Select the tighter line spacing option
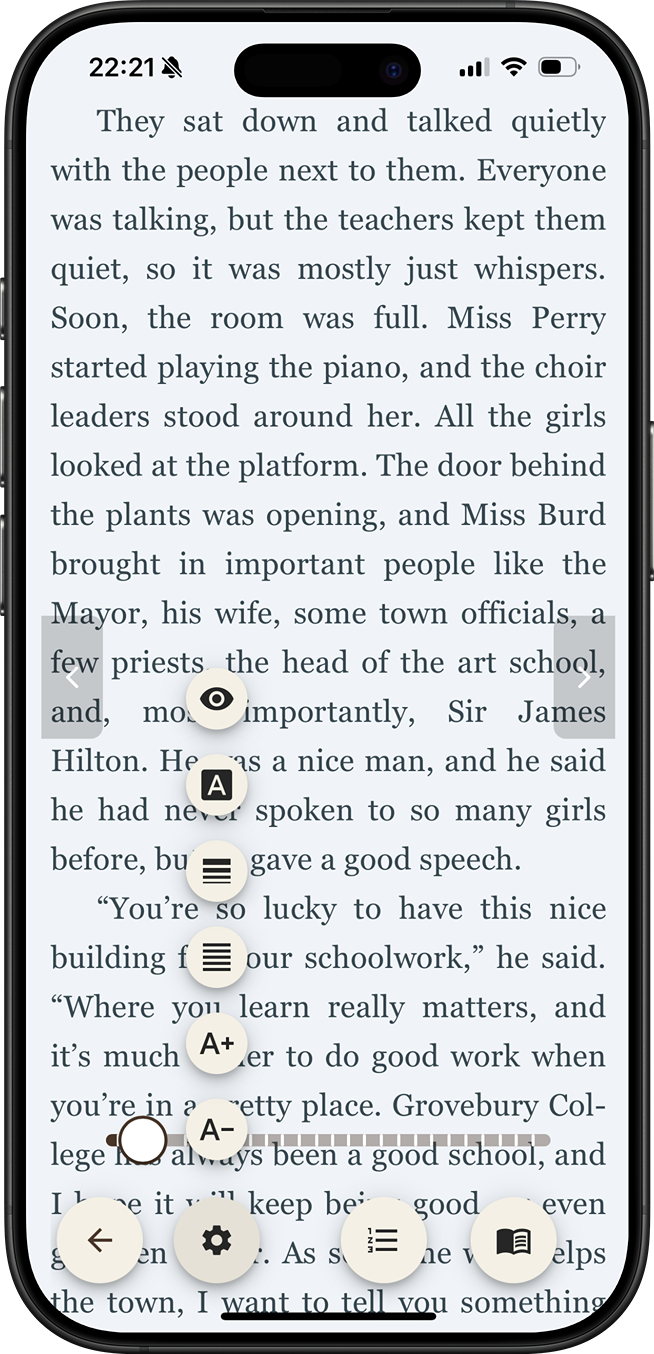 [x=217, y=959]
